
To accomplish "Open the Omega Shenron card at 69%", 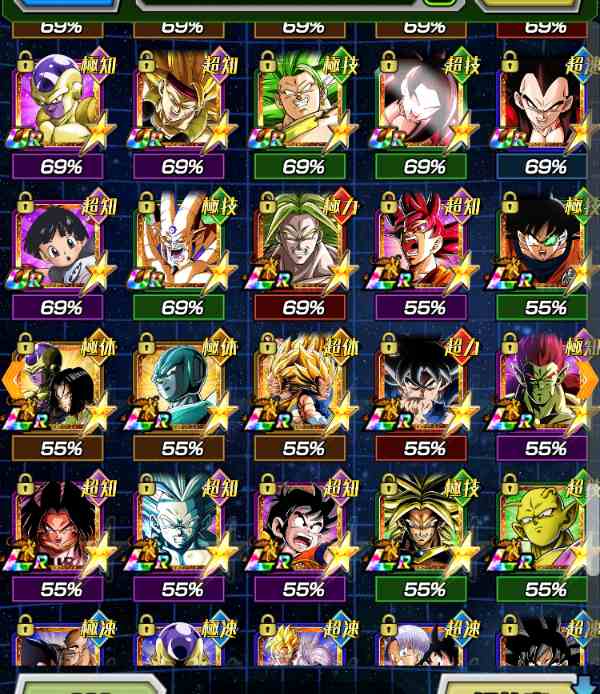I will (181, 246).
